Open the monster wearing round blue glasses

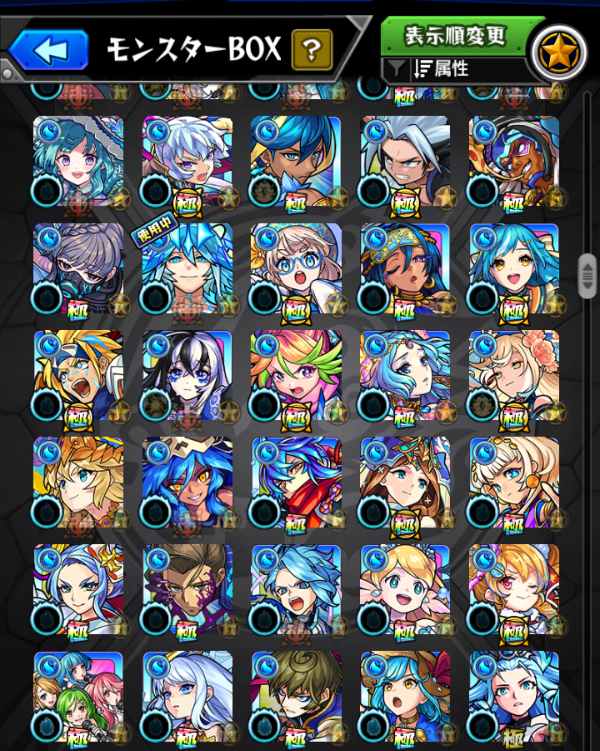tap(296, 265)
